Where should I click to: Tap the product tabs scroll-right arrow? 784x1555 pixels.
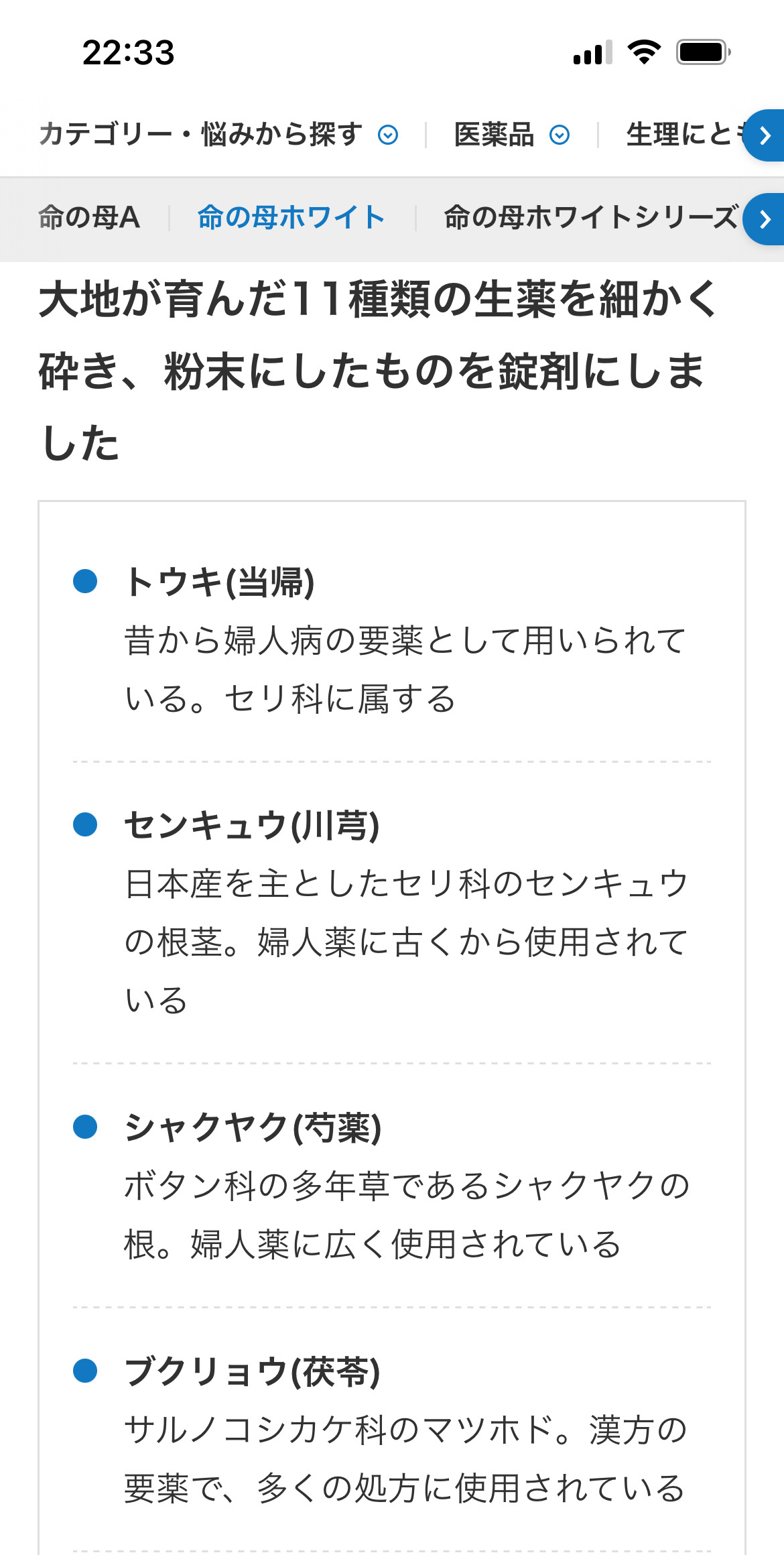click(765, 219)
